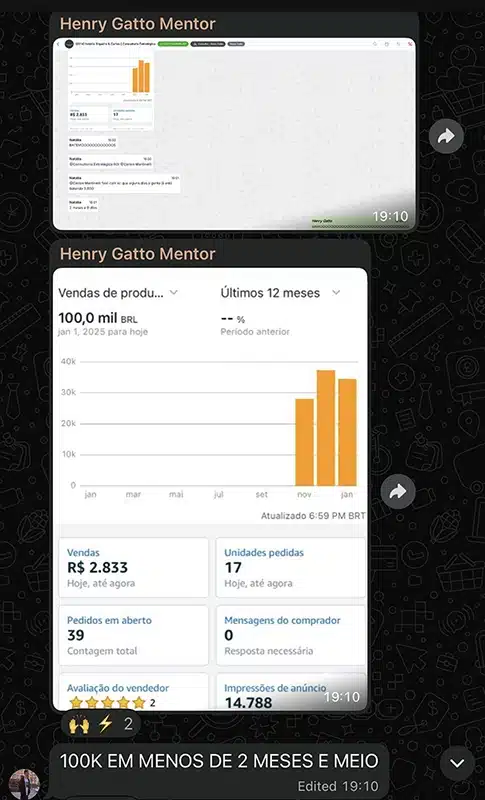Forward the first image using its arrow
485x800 pixels.
pyautogui.click(x=446, y=136)
